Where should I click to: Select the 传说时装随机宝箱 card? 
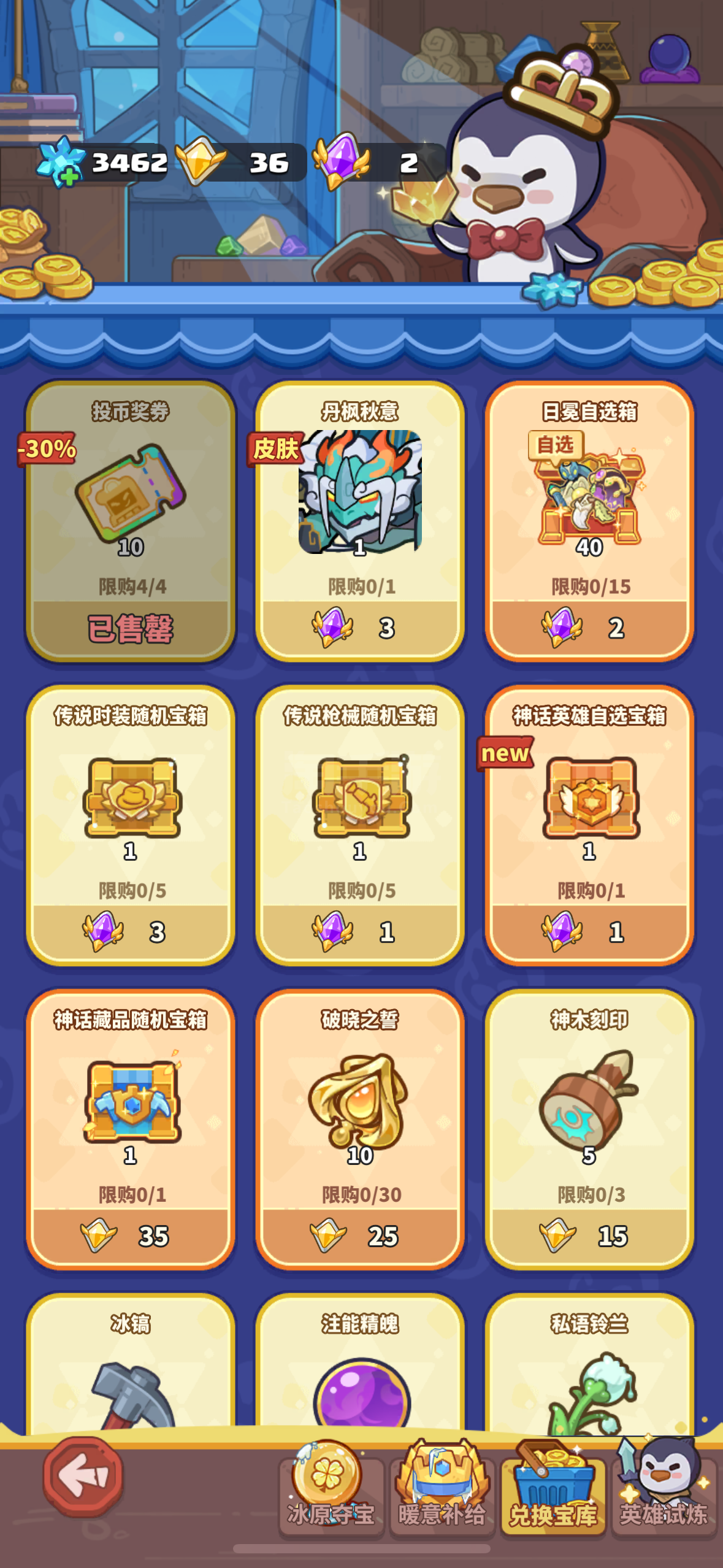click(x=131, y=825)
